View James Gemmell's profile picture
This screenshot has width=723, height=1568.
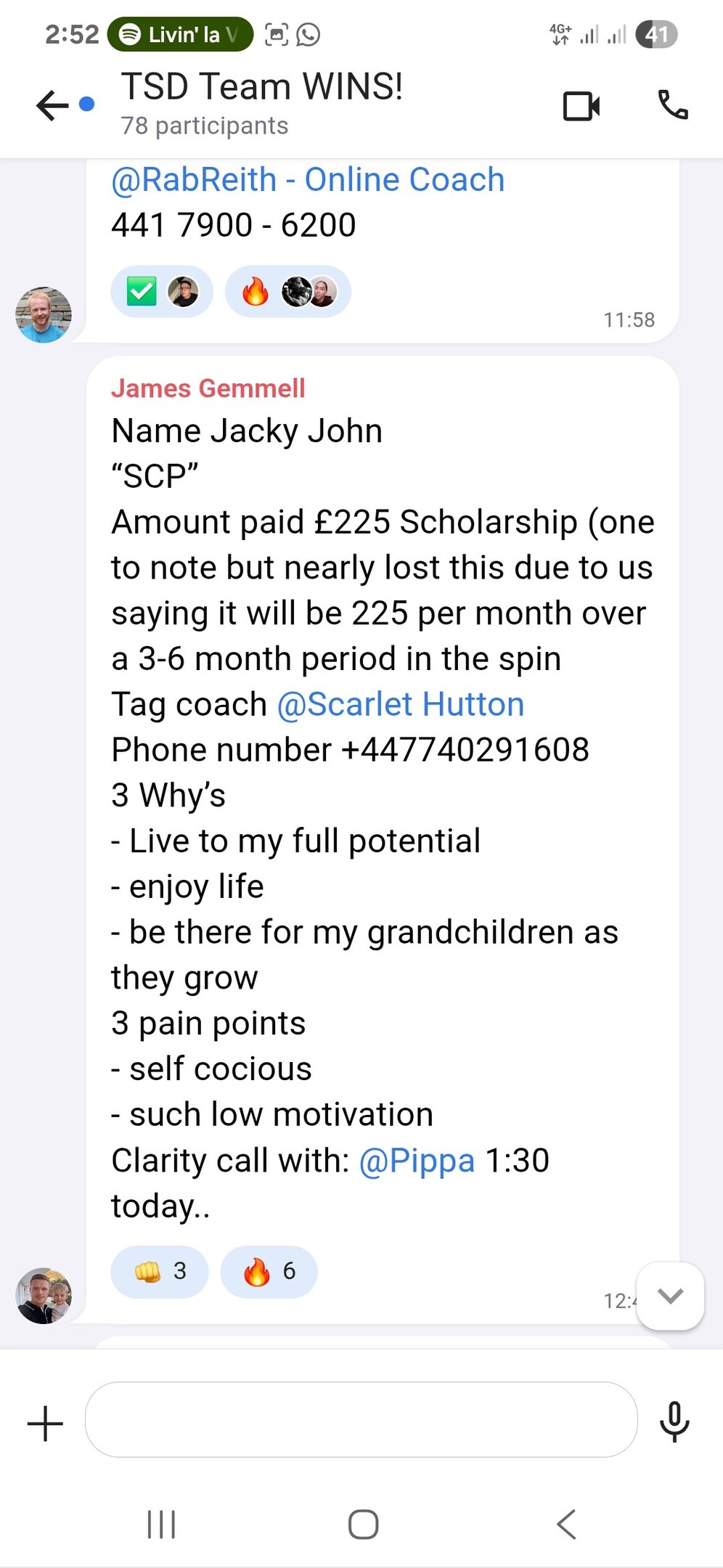pos(44,1296)
